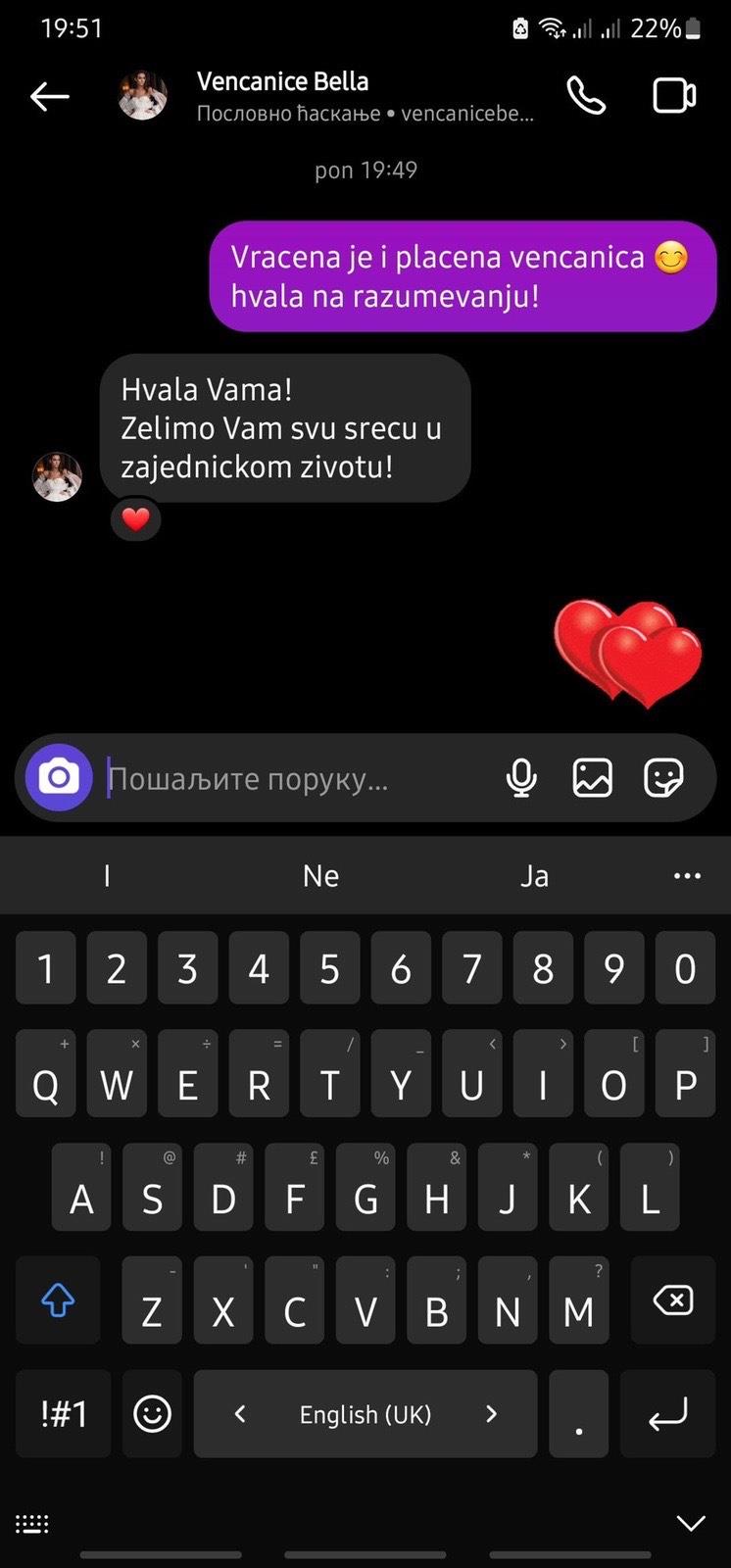Open Vencanice Bella profile from header

pyautogui.click(x=282, y=95)
